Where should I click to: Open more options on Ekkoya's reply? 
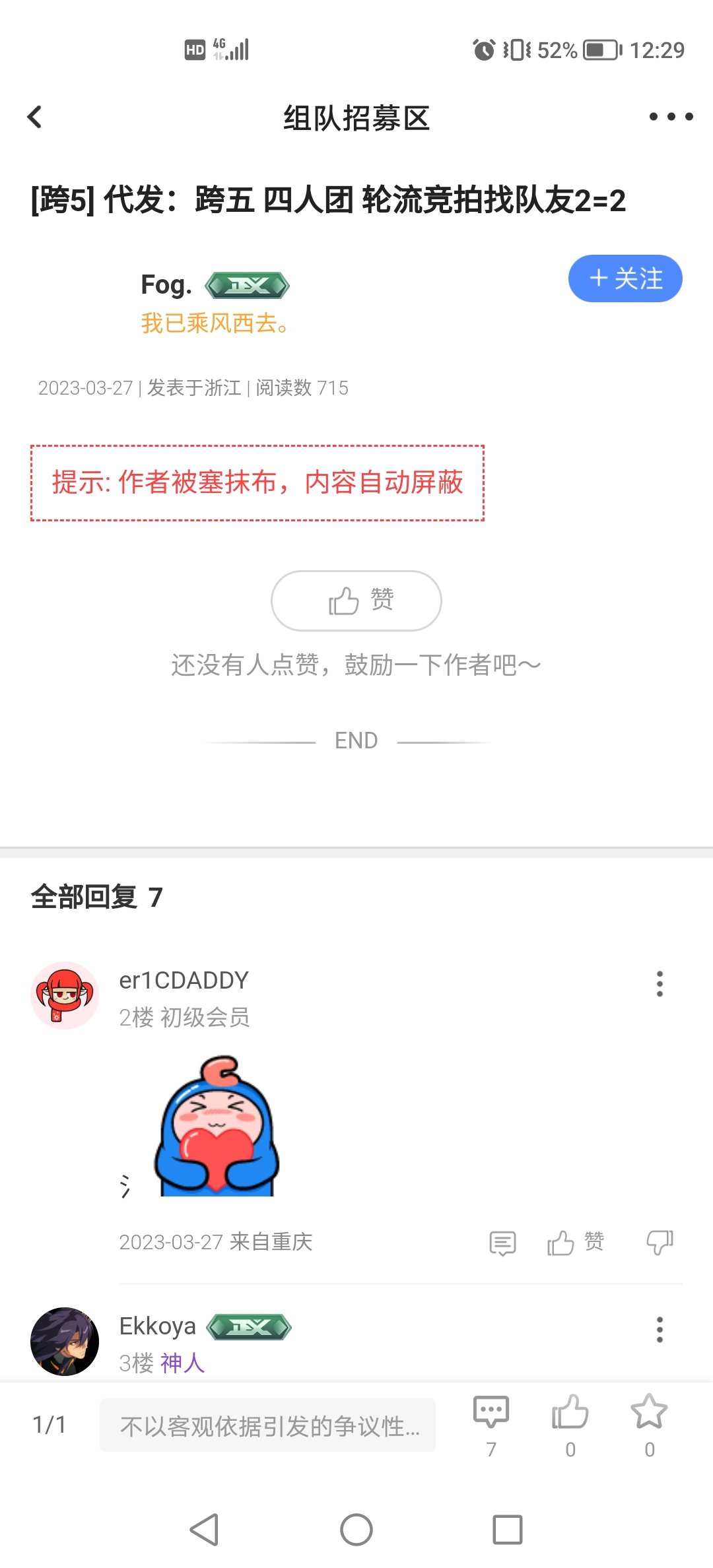click(659, 1329)
